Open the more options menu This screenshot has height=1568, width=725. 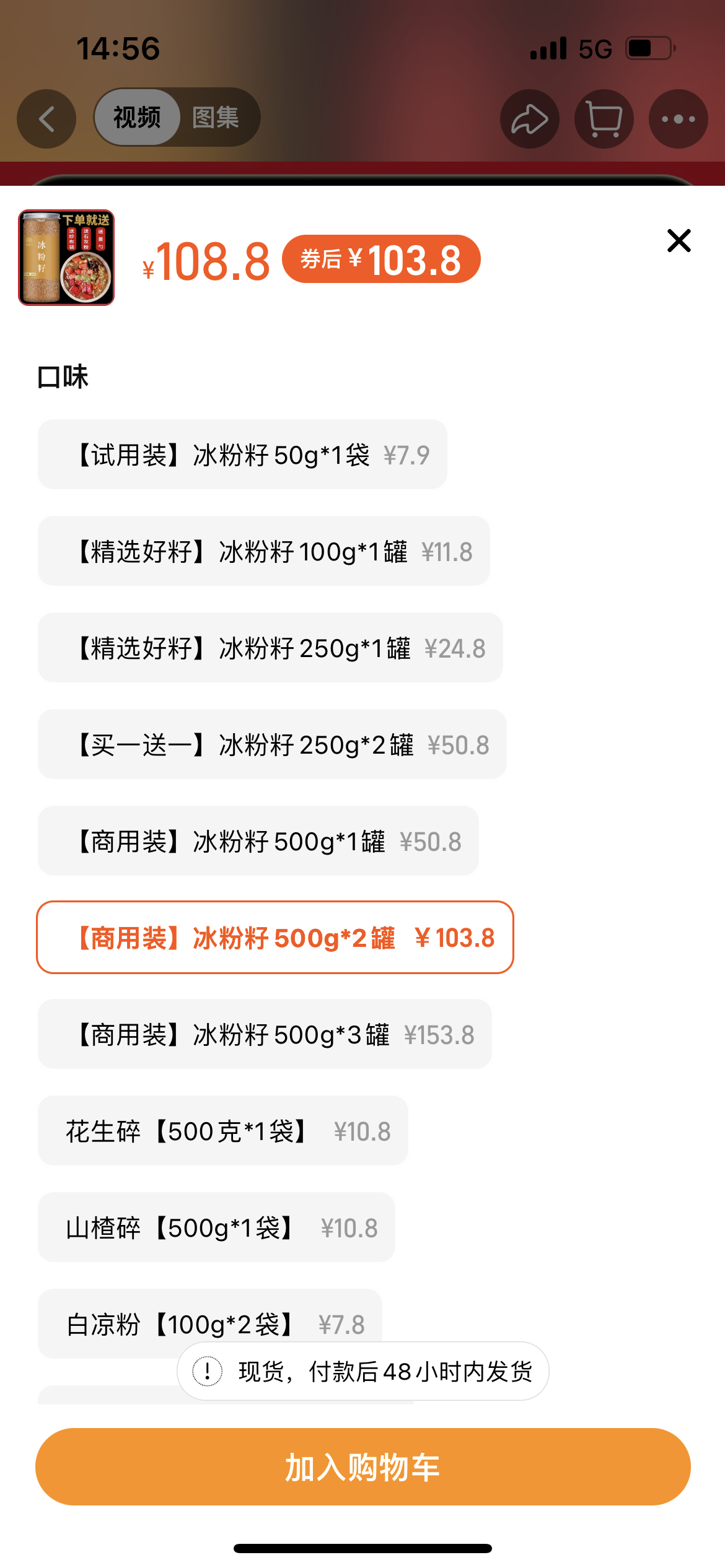tap(678, 119)
